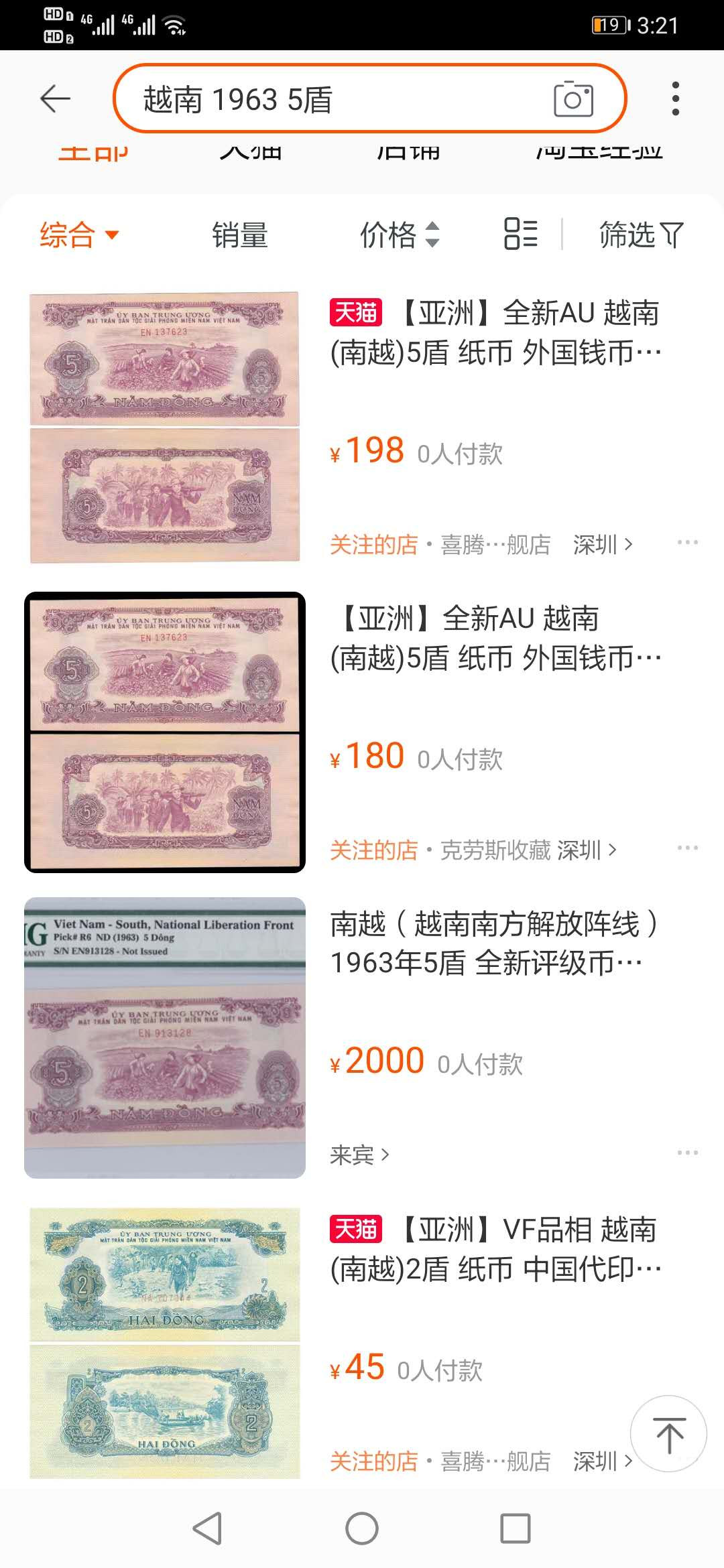724x1568 pixels.
Task: Open 喜腾…舰店 store link
Action: click(495, 545)
